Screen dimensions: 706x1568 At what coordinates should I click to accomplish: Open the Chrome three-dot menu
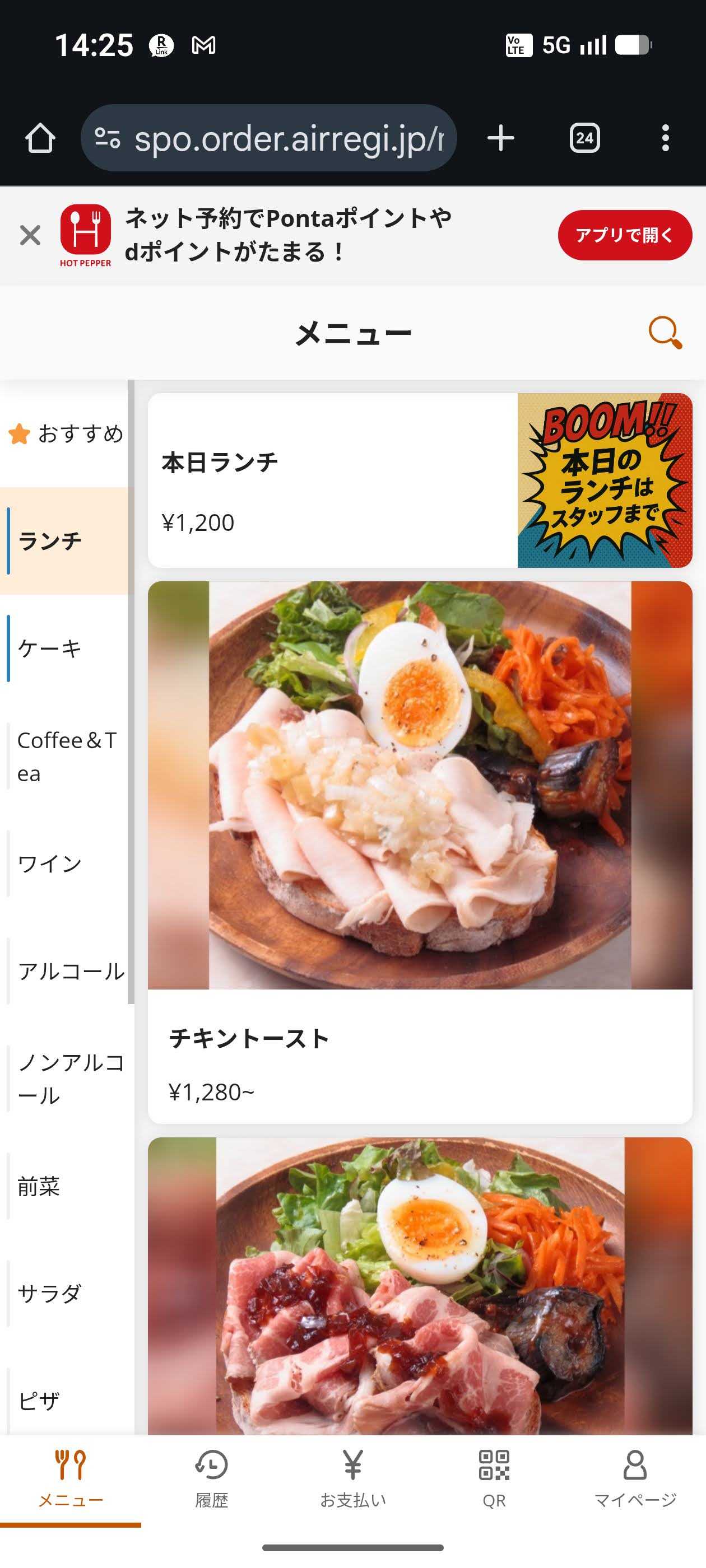tap(665, 137)
